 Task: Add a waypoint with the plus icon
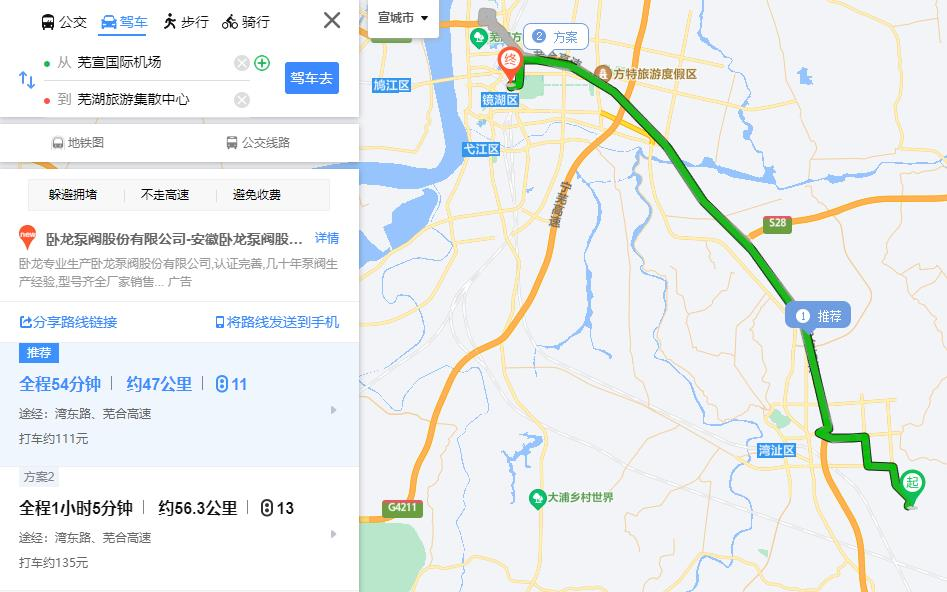(262, 63)
